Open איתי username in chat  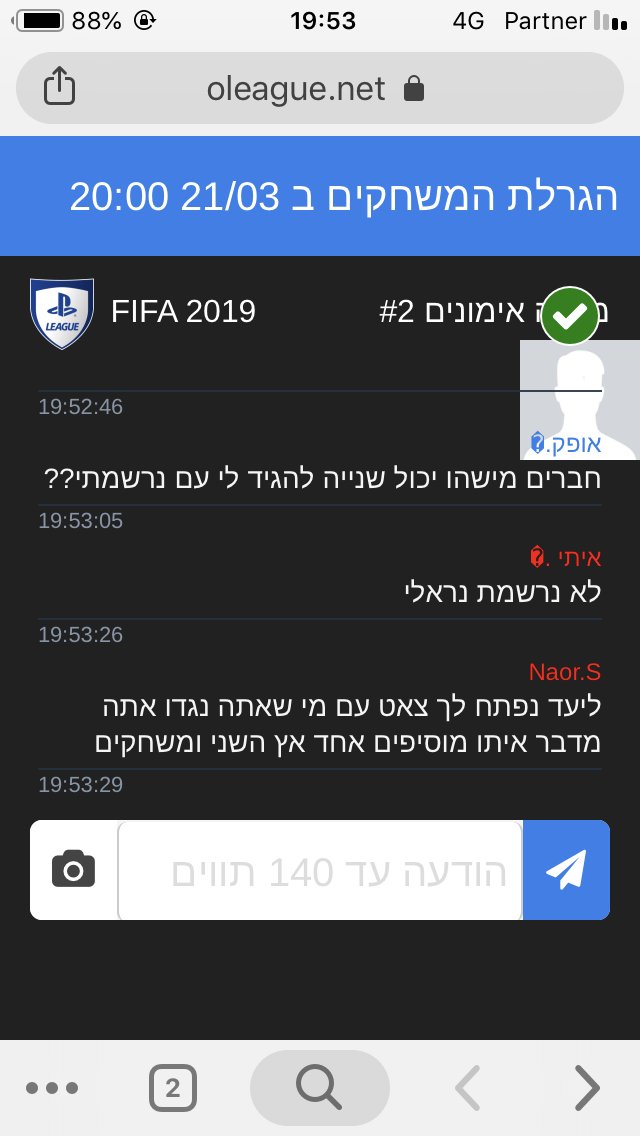(565, 557)
